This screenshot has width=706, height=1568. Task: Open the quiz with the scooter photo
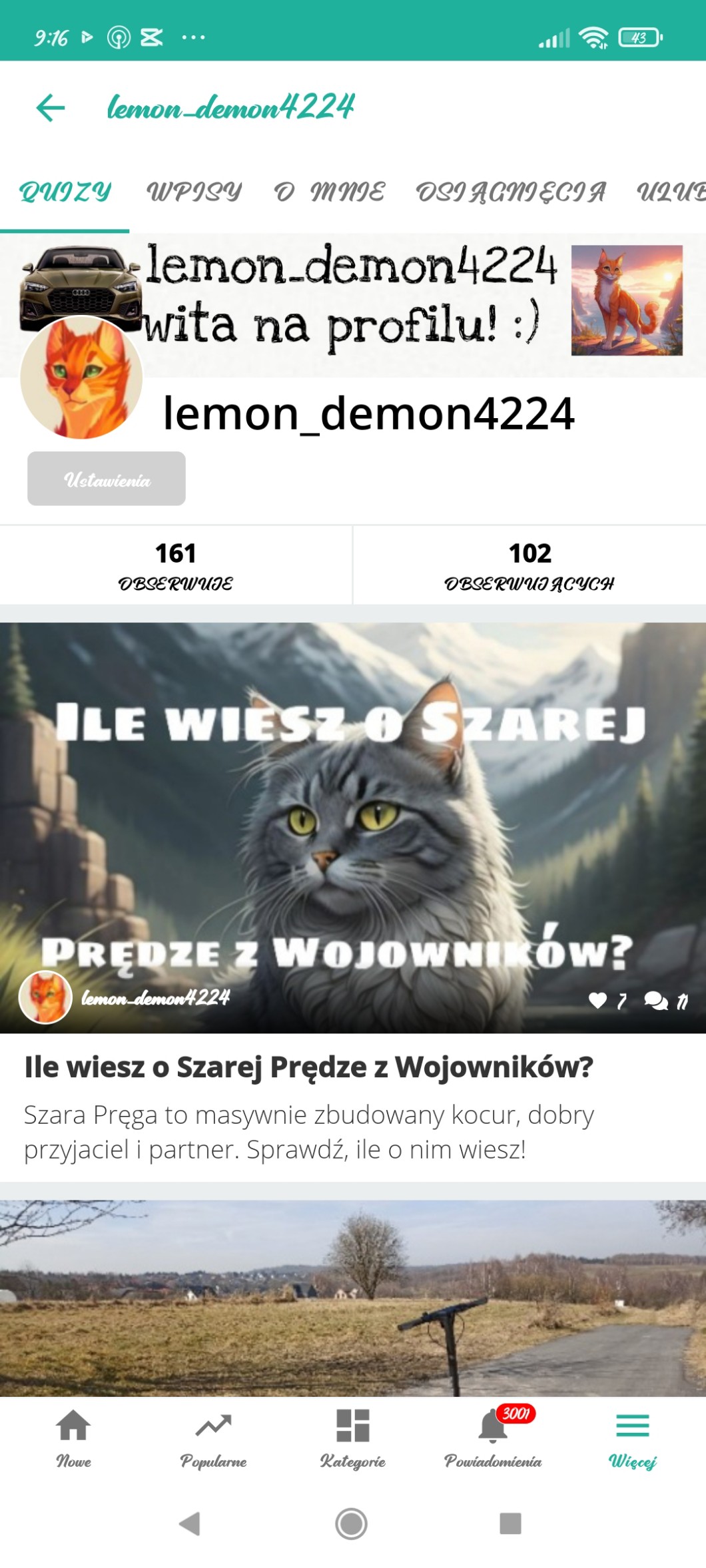(353, 1298)
